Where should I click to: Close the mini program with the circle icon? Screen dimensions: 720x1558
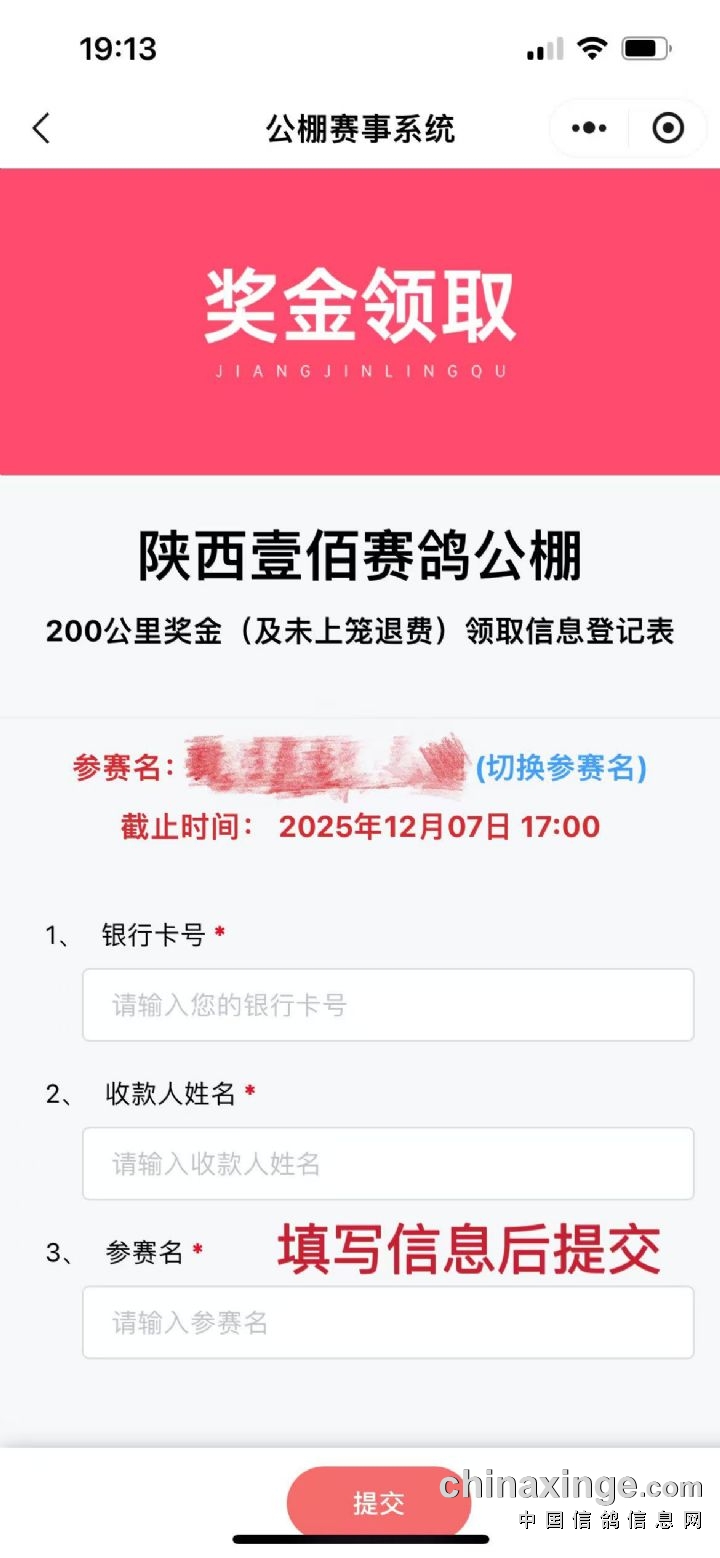point(668,128)
